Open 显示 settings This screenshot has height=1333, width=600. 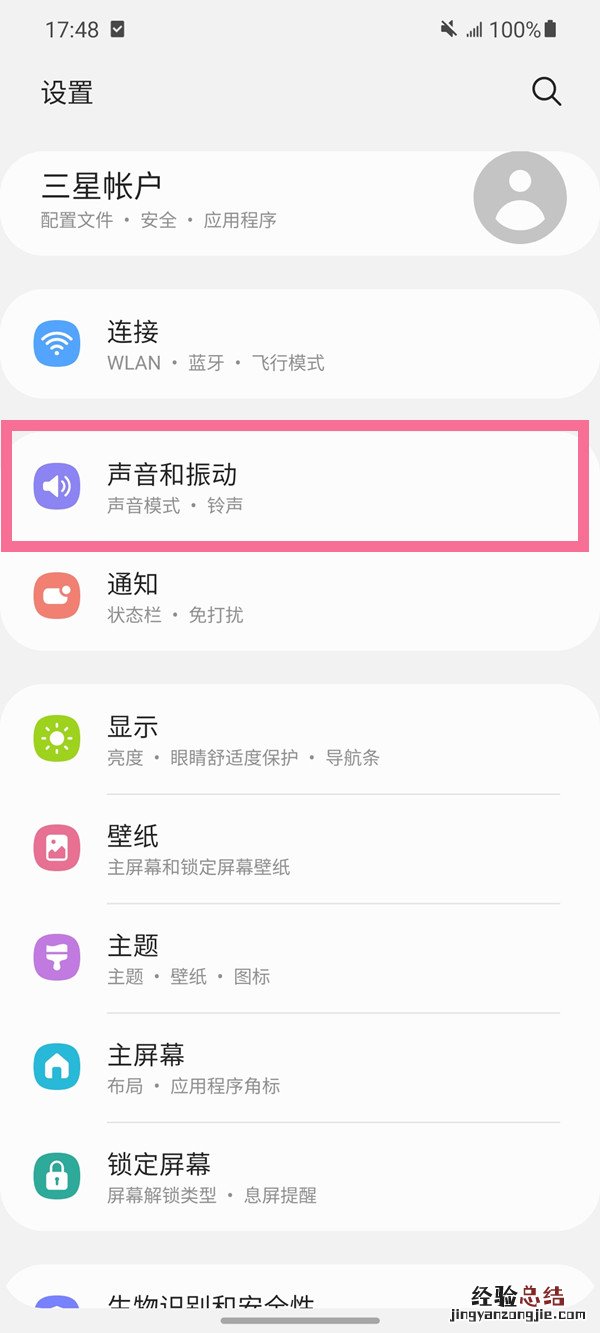(x=300, y=740)
